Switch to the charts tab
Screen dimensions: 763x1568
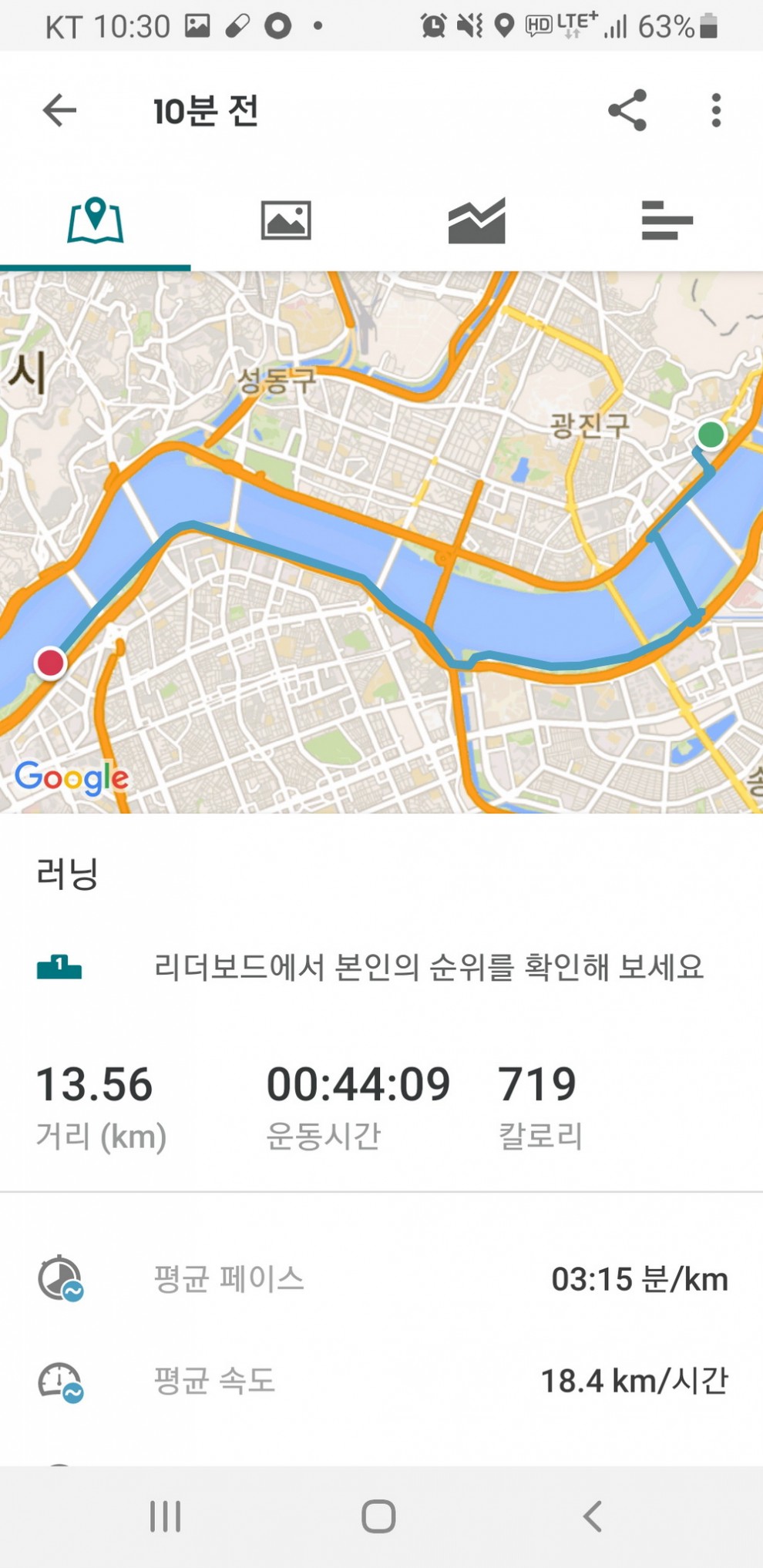(x=476, y=220)
